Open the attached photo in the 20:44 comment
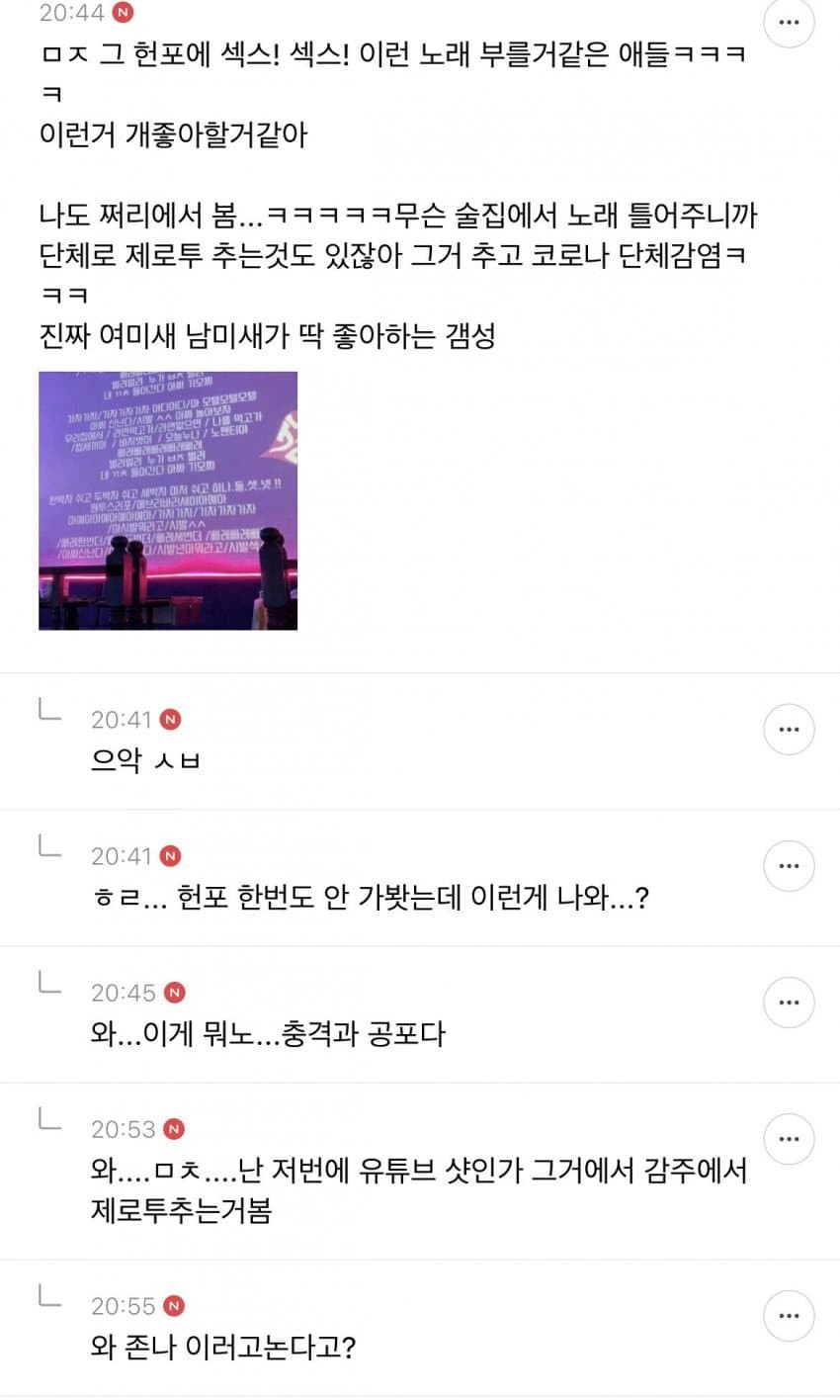840x1400 pixels. tap(168, 500)
